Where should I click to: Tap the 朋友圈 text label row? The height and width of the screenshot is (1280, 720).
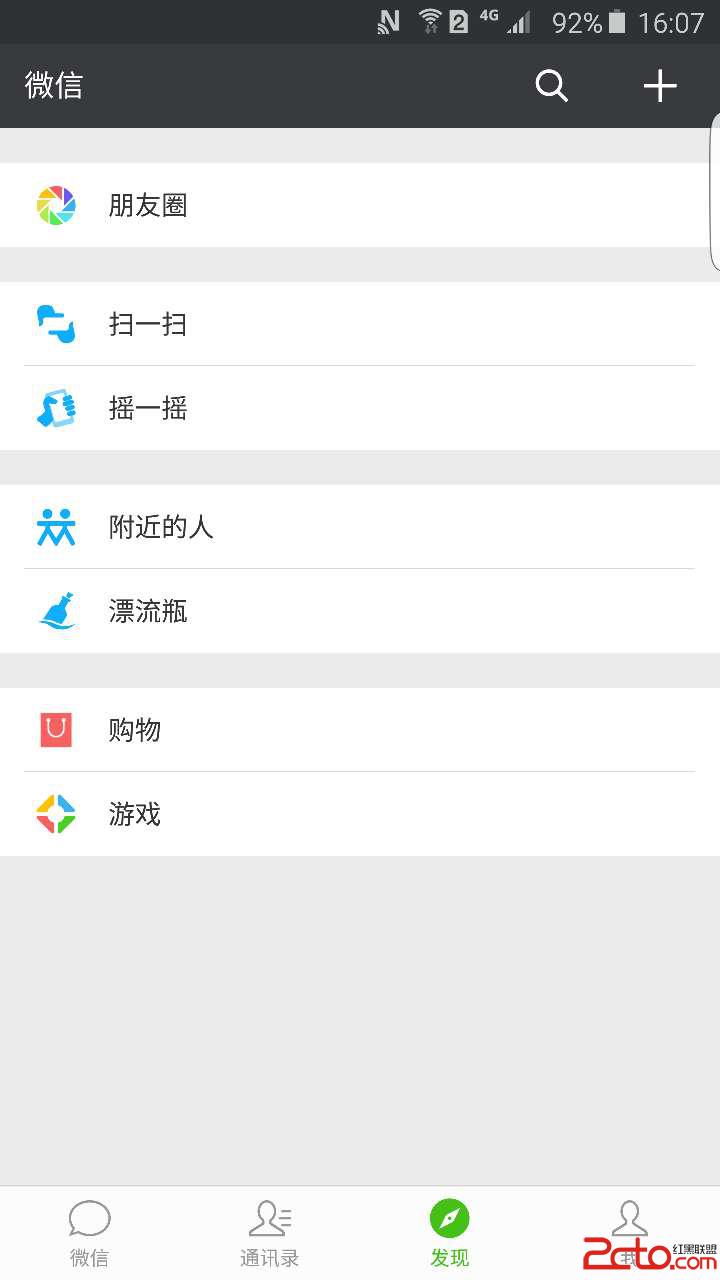pos(147,205)
